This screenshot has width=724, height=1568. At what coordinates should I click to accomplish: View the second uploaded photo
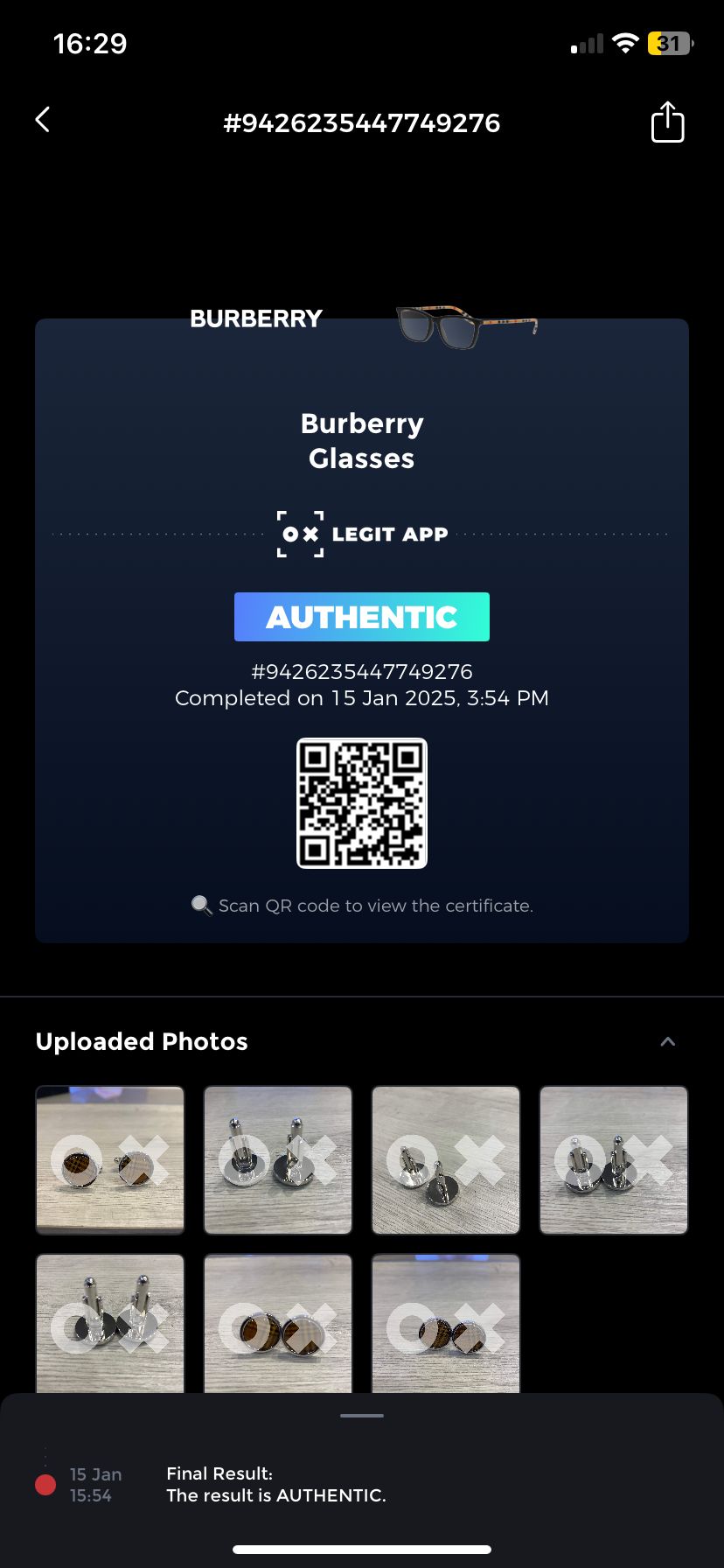tap(278, 1159)
